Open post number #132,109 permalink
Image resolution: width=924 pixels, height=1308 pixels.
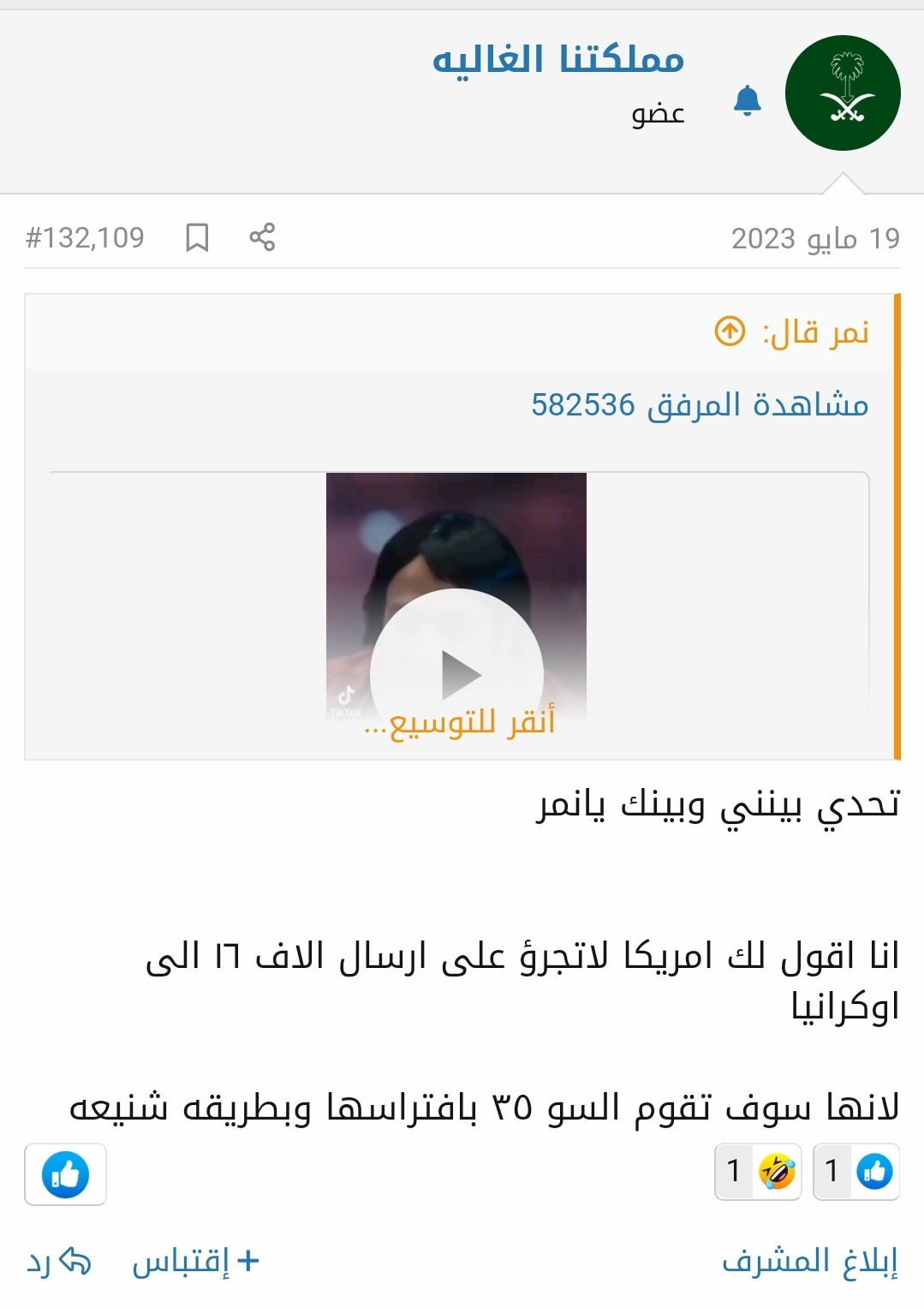click(x=85, y=237)
